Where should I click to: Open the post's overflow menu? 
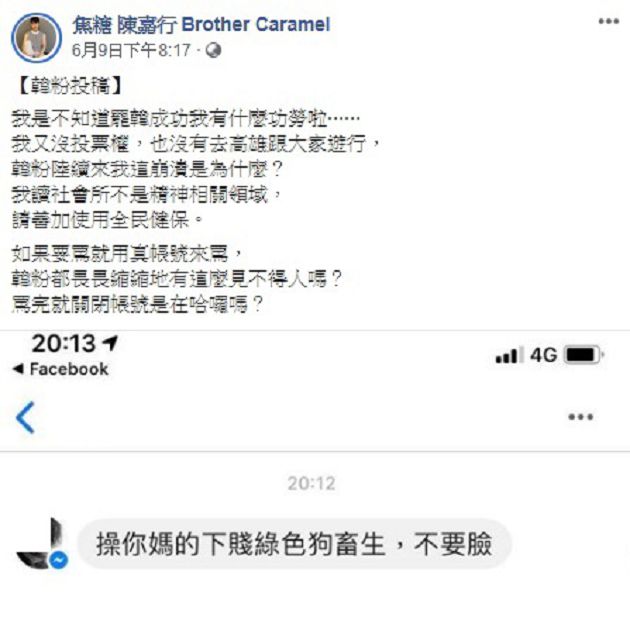tap(607, 19)
